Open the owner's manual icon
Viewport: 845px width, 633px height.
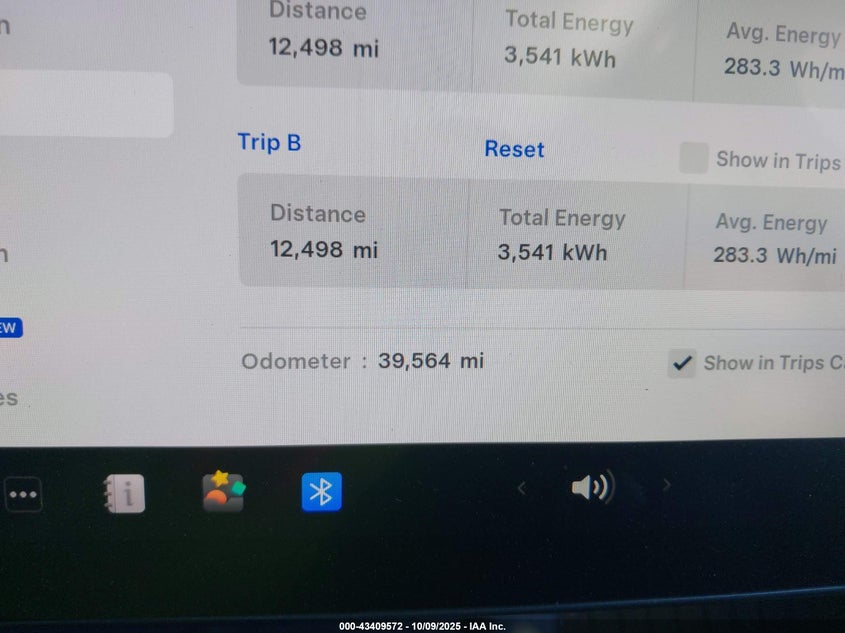tap(125, 493)
